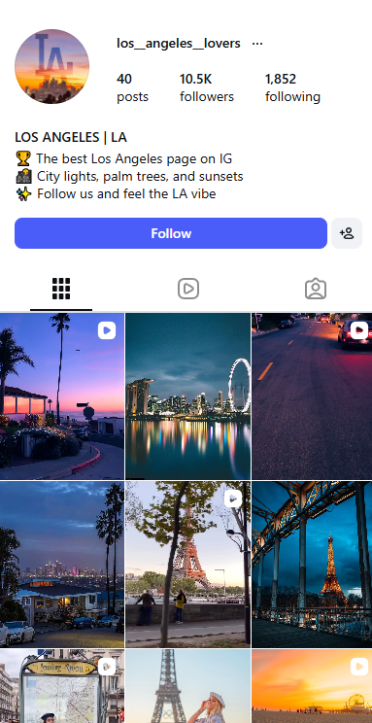Open the night road car reel
This screenshot has height=723, width=372.
pyautogui.click(x=312, y=397)
